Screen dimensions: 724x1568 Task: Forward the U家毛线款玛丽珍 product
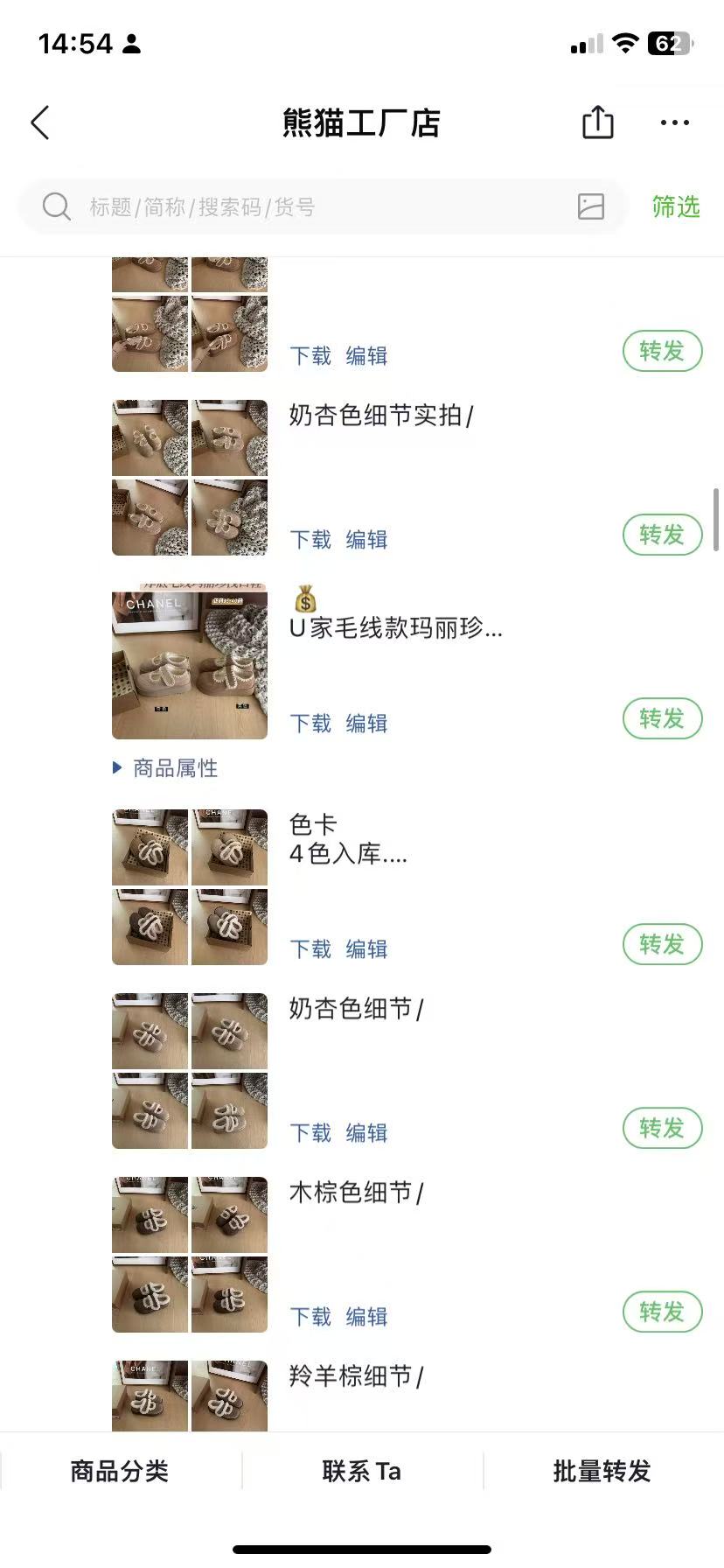(x=662, y=718)
